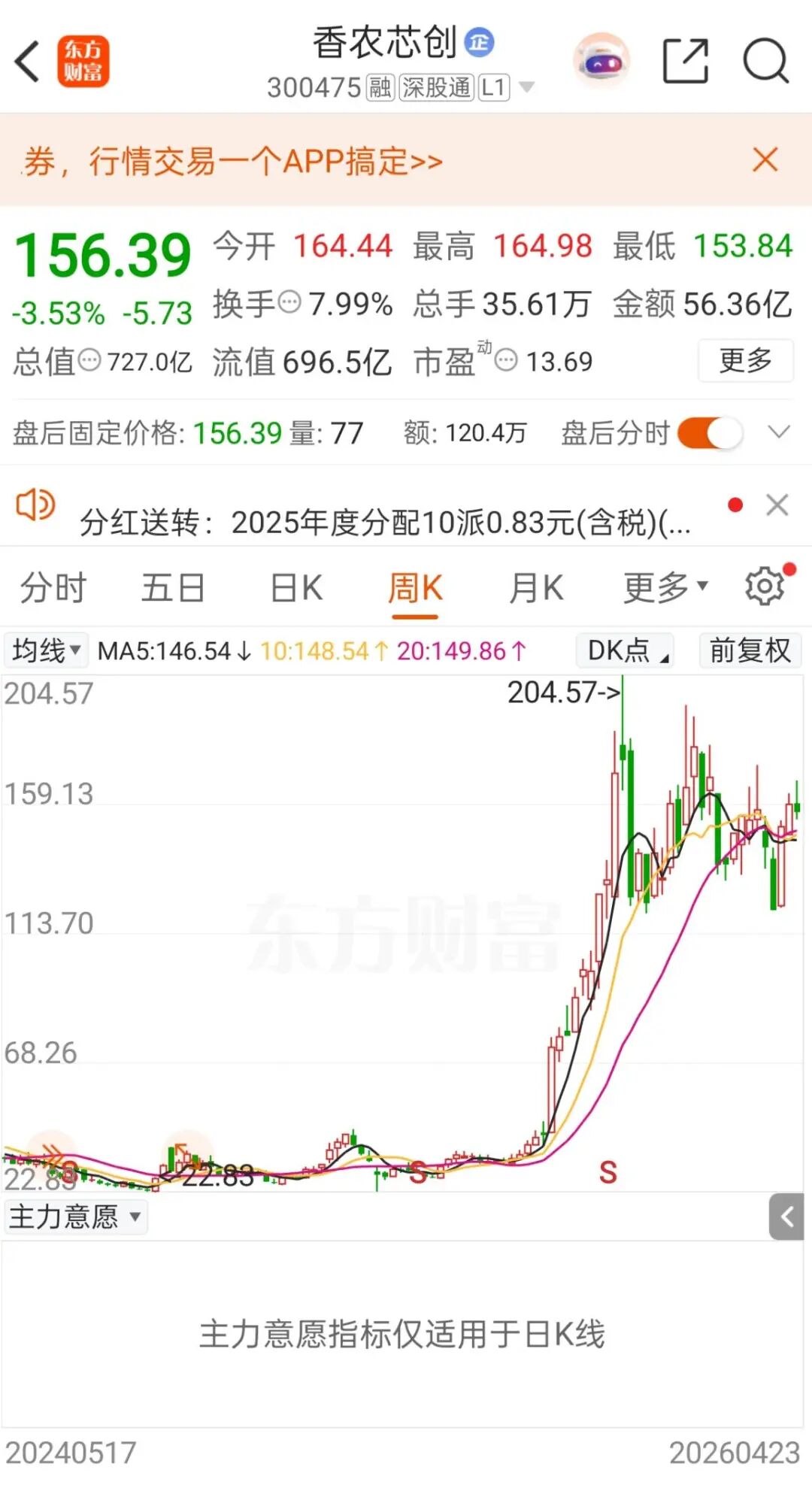The width and height of the screenshot is (812, 1491).
Task: Tap the 企 badge next to 香农芯创
Action: pyautogui.click(x=479, y=44)
